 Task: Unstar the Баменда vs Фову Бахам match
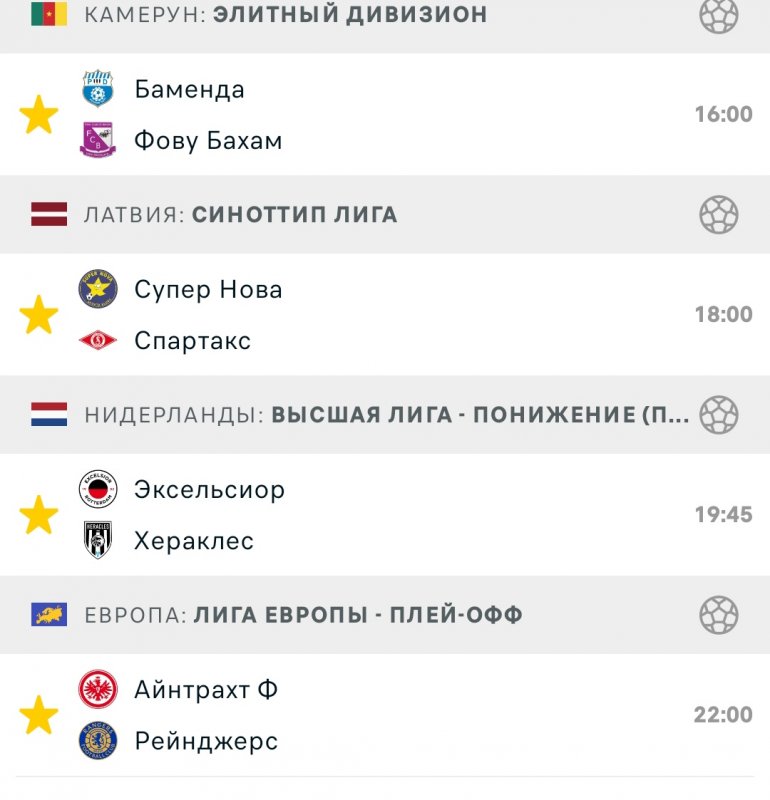39,115
